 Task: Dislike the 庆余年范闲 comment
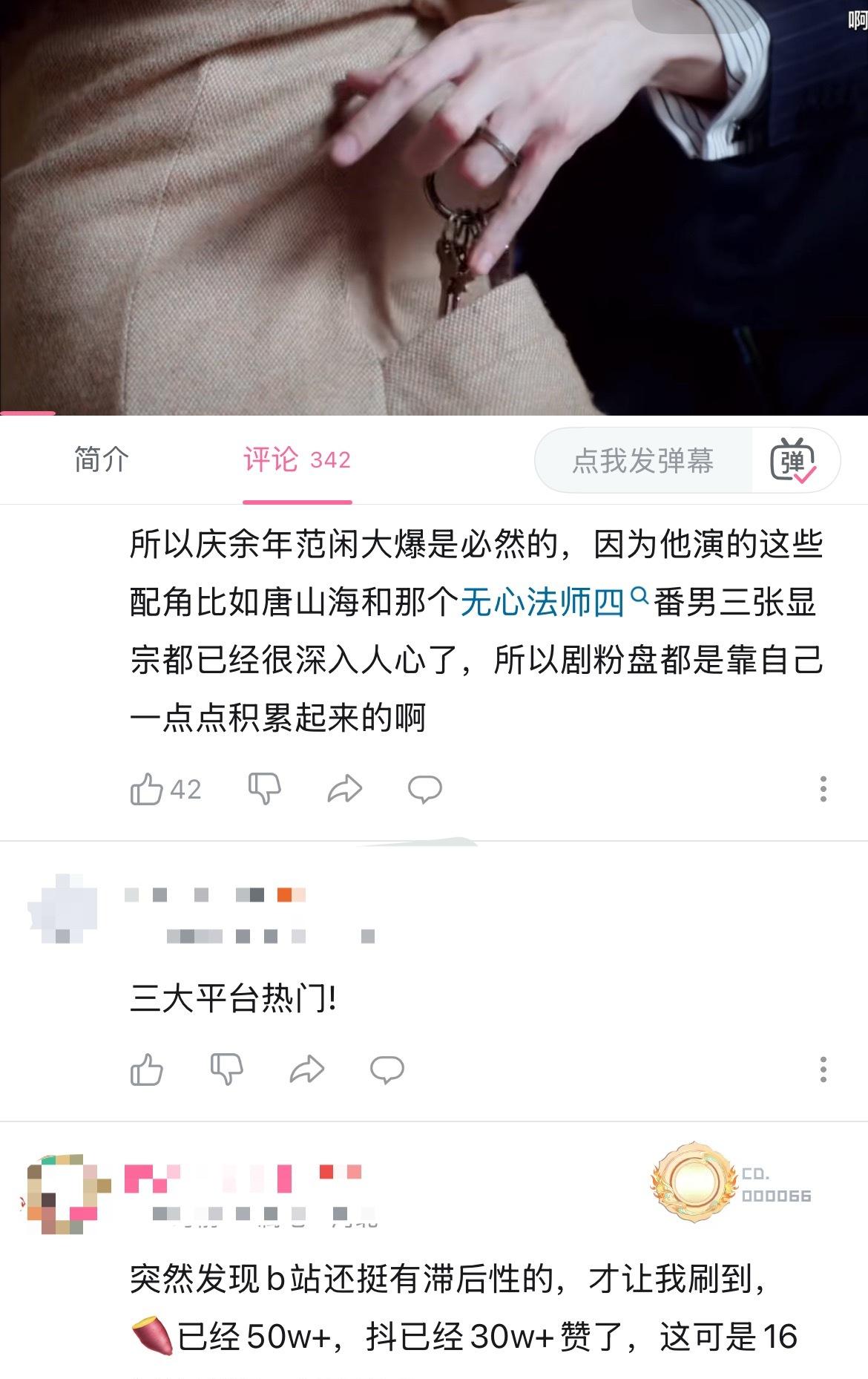point(265,789)
